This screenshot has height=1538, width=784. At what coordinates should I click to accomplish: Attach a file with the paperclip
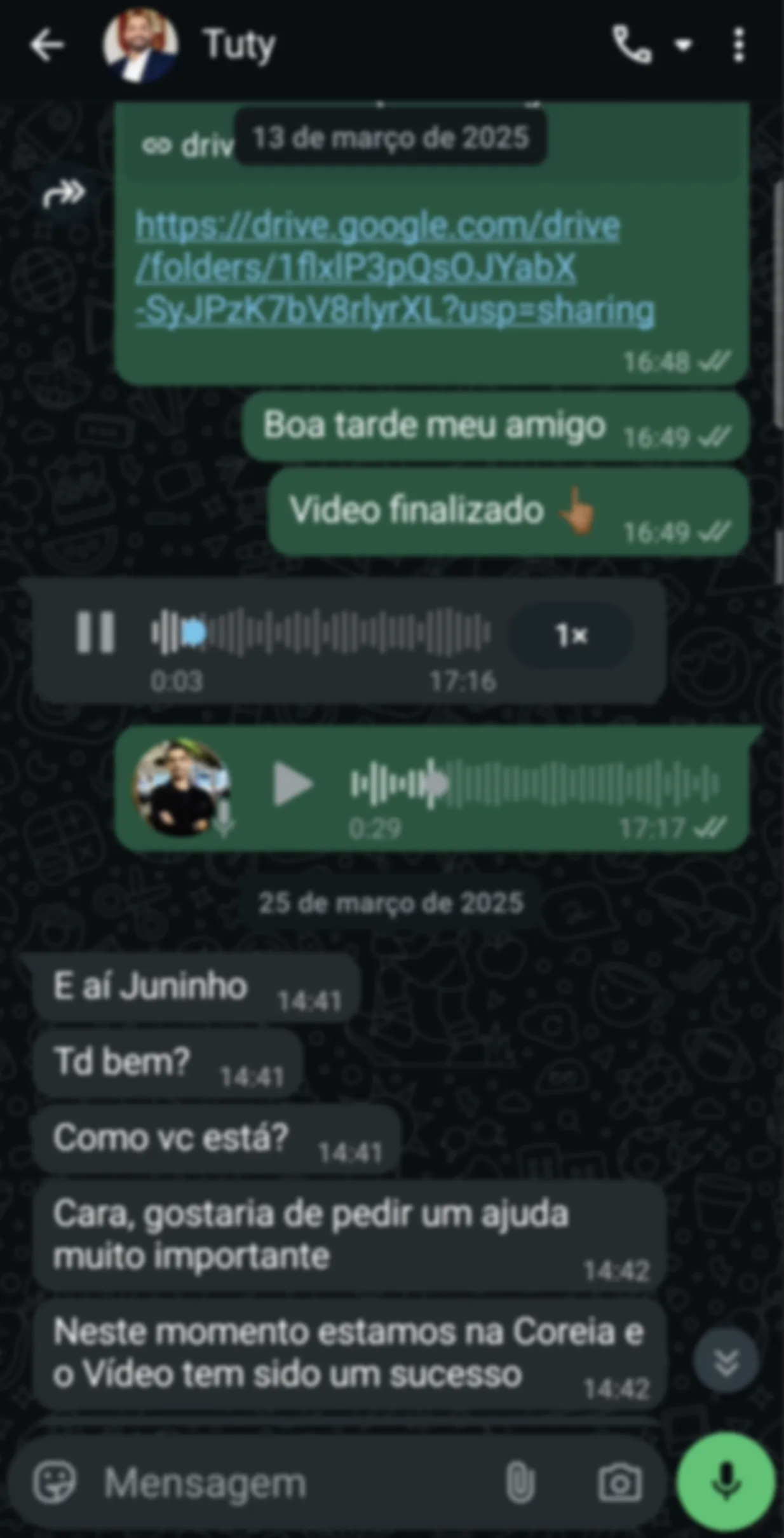coord(519,1483)
